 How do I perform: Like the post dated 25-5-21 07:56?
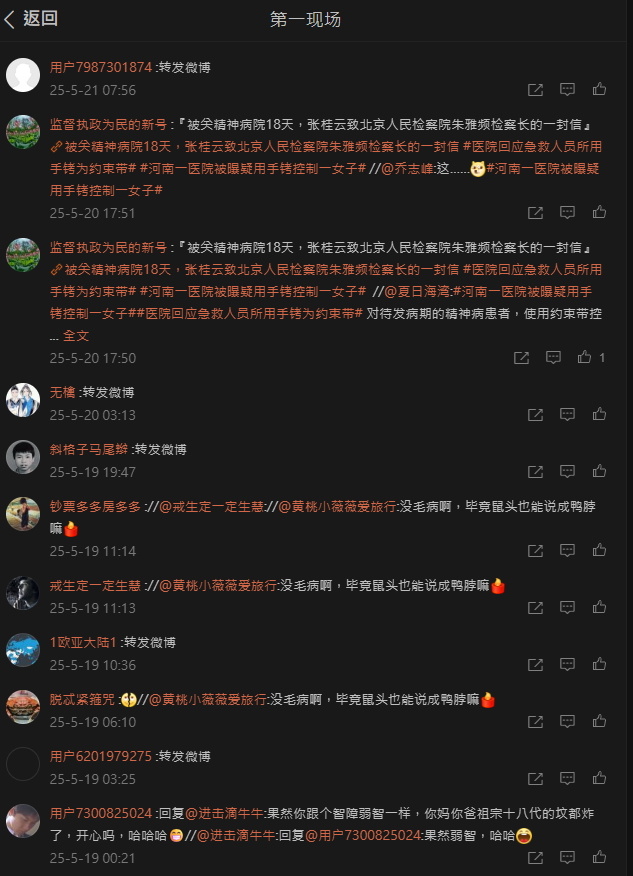click(x=599, y=89)
